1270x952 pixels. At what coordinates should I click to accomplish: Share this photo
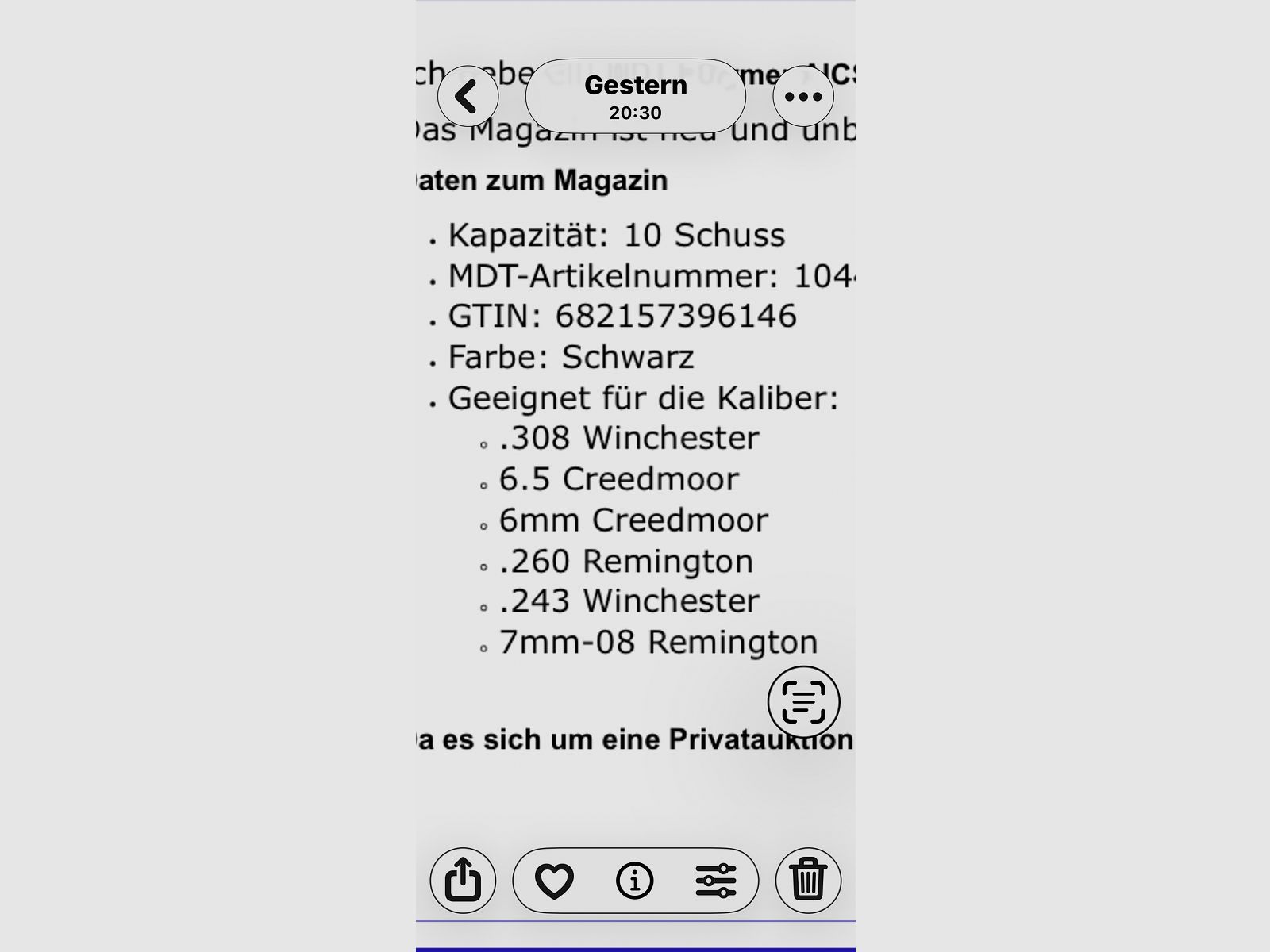click(x=463, y=880)
